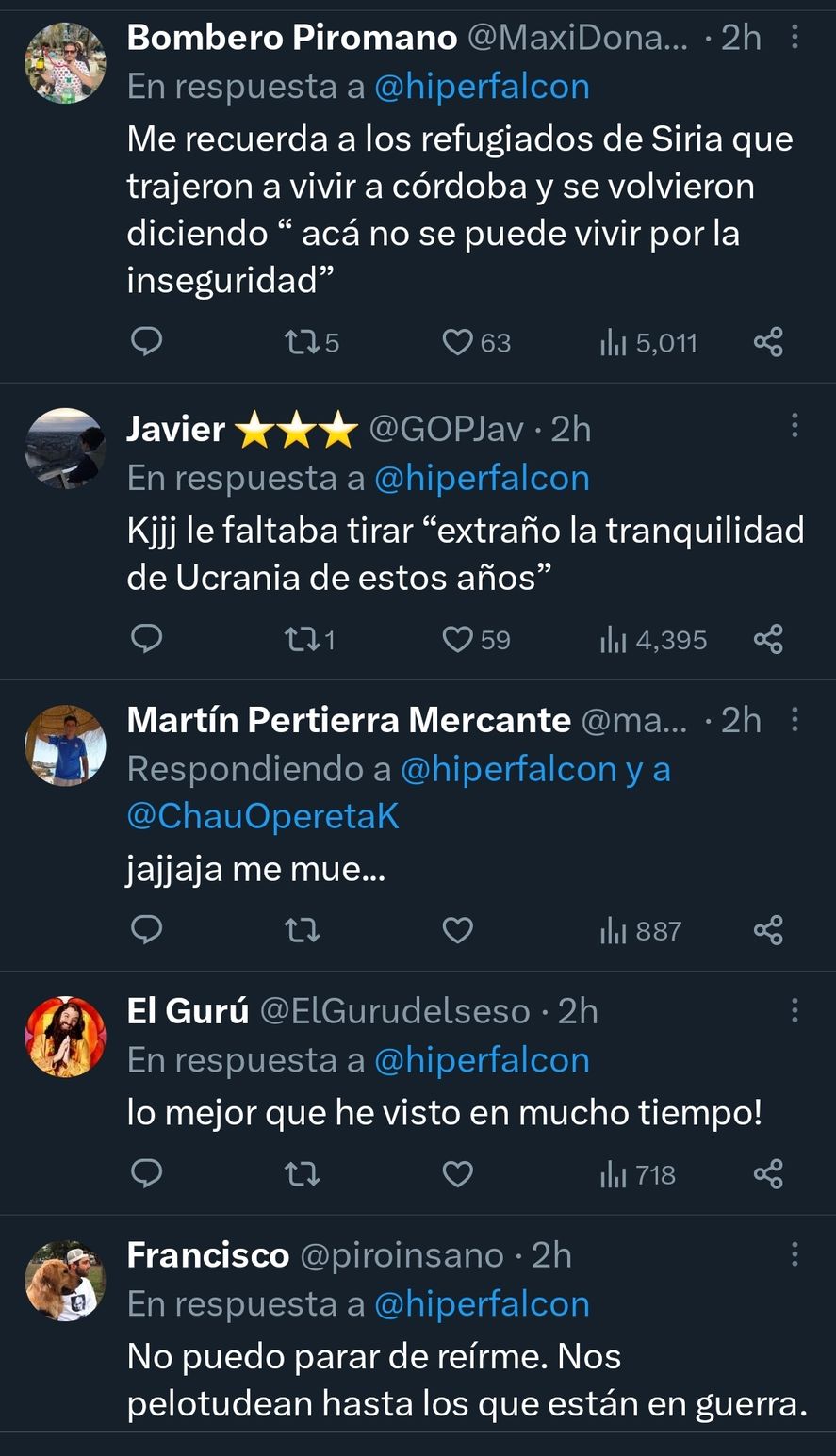The image size is (836, 1456).
Task: View analytics for Javier's tweet
Action: (653, 640)
